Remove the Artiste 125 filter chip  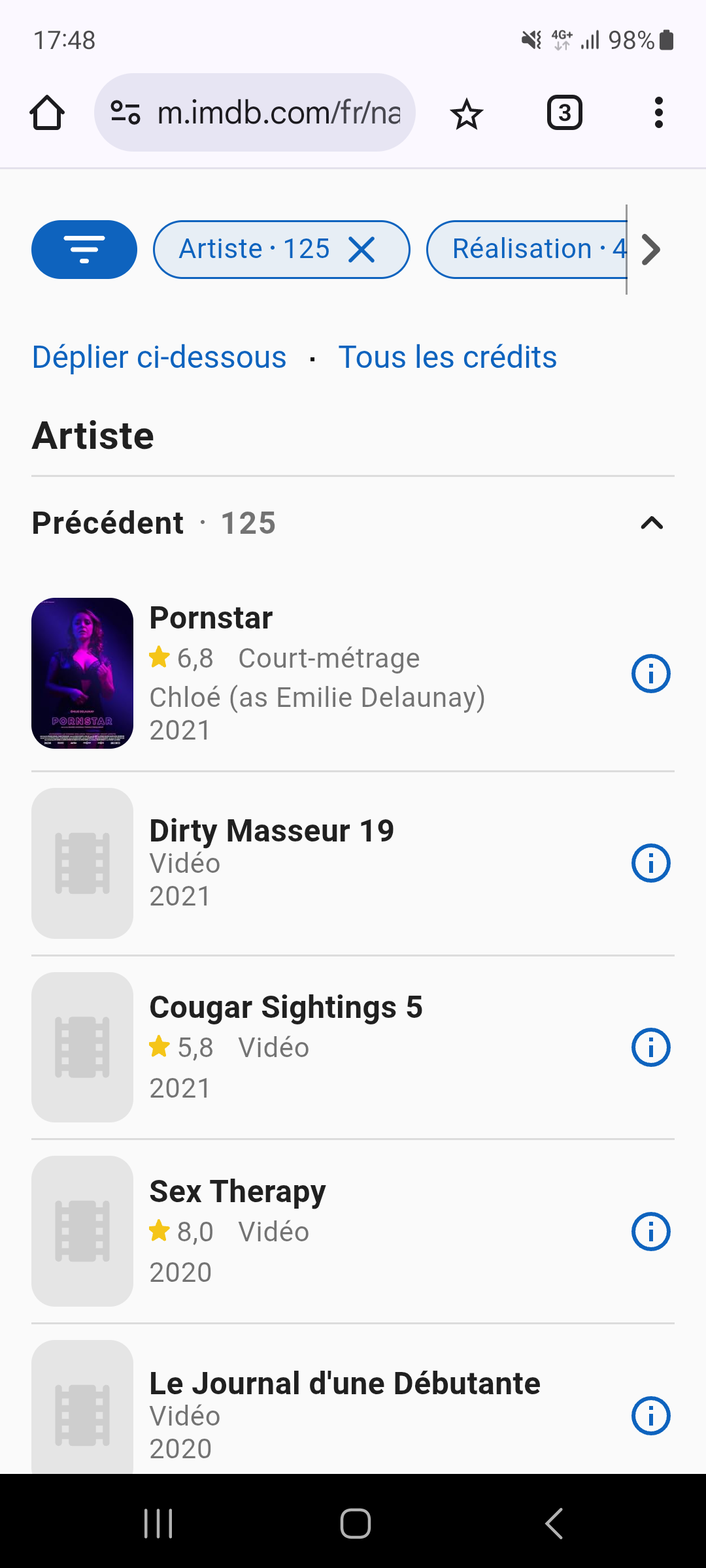coord(361,250)
